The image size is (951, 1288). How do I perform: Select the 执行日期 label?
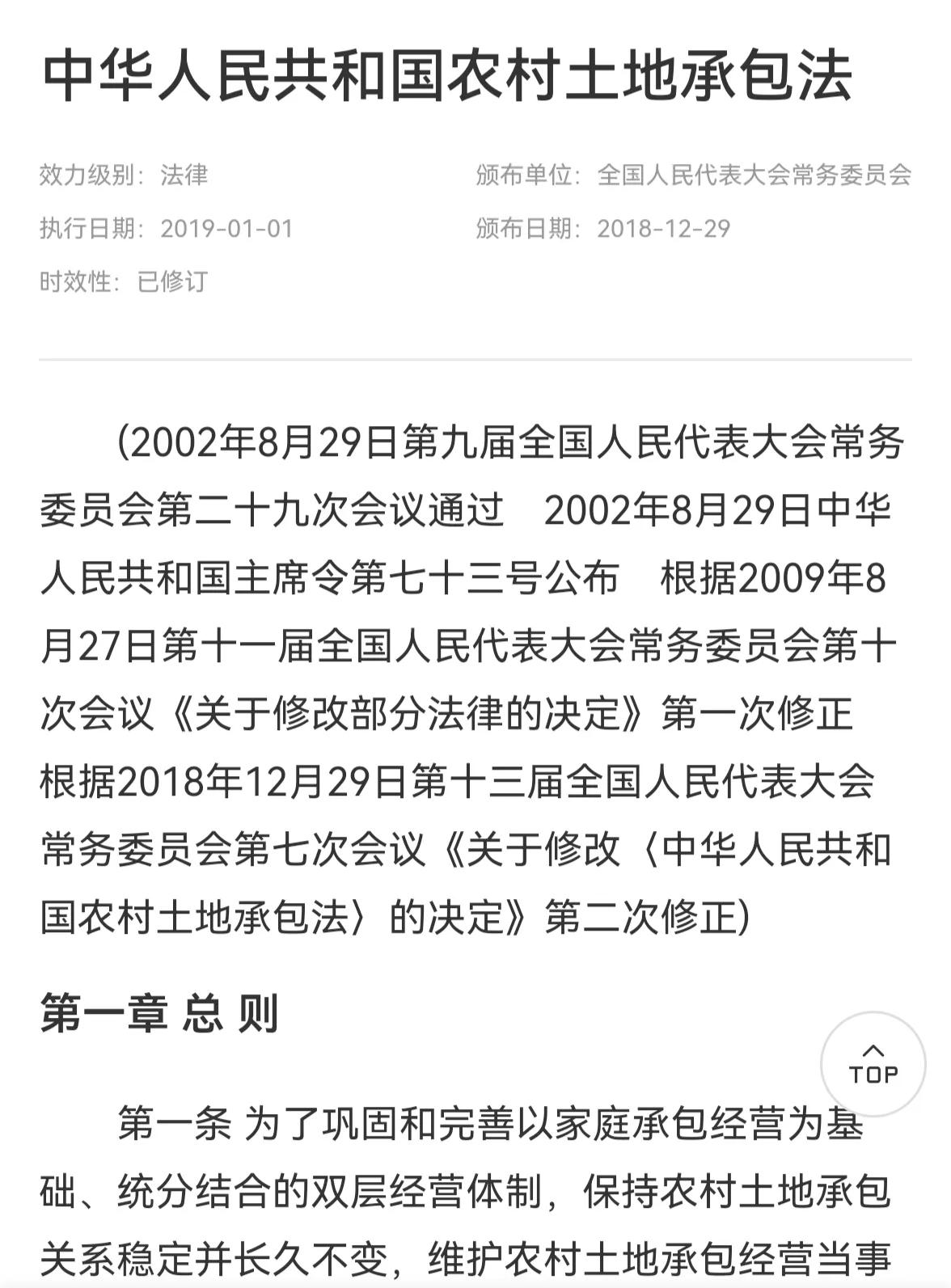(x=89, y=228)
